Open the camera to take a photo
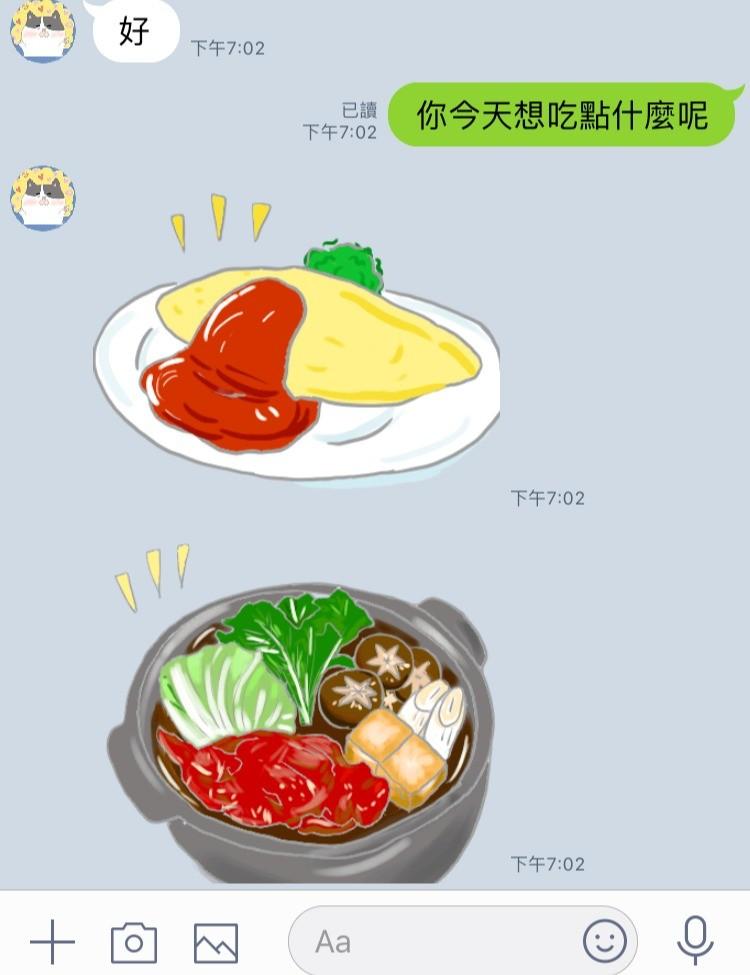This screenshot has width=750, height=975. [x=134, y=942]
